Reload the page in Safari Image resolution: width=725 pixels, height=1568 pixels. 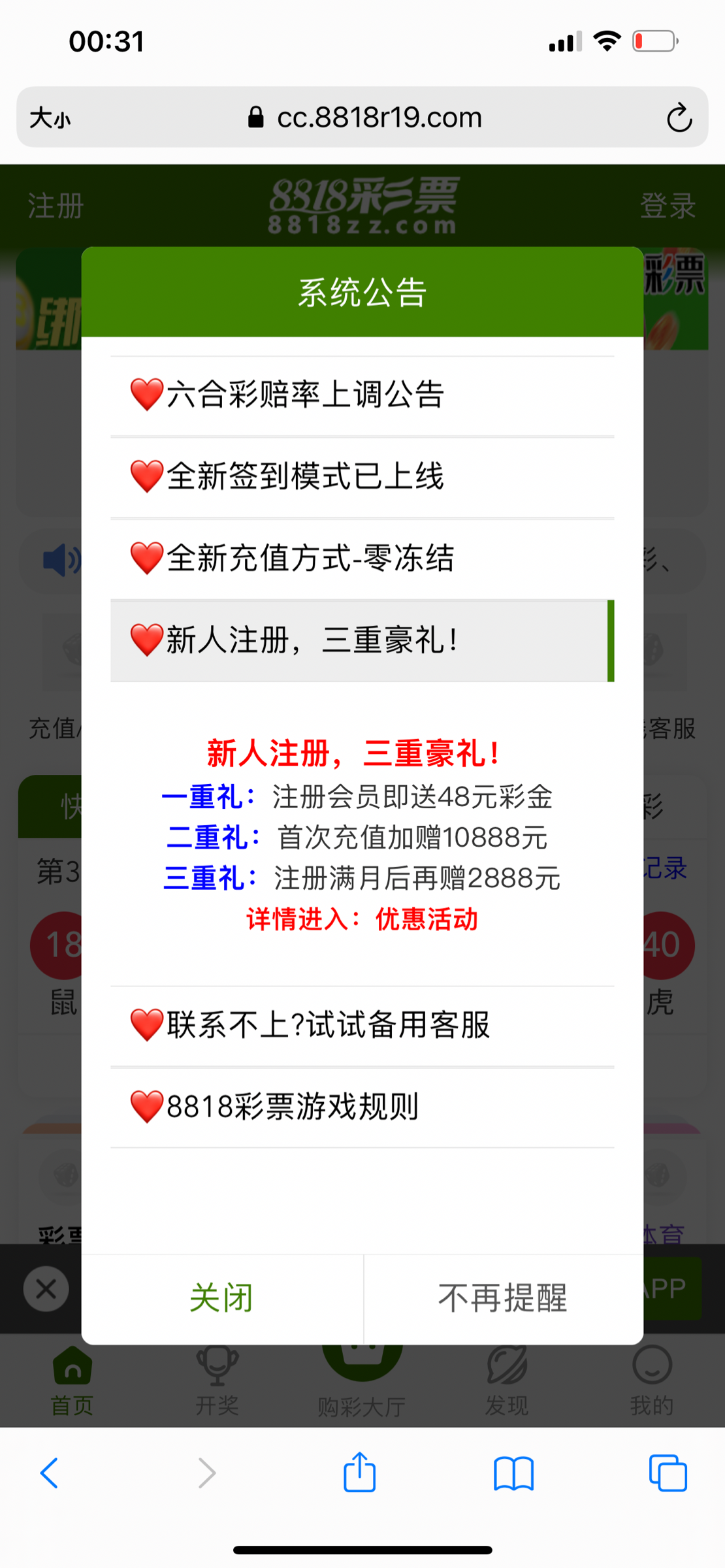tap(679, 118)
